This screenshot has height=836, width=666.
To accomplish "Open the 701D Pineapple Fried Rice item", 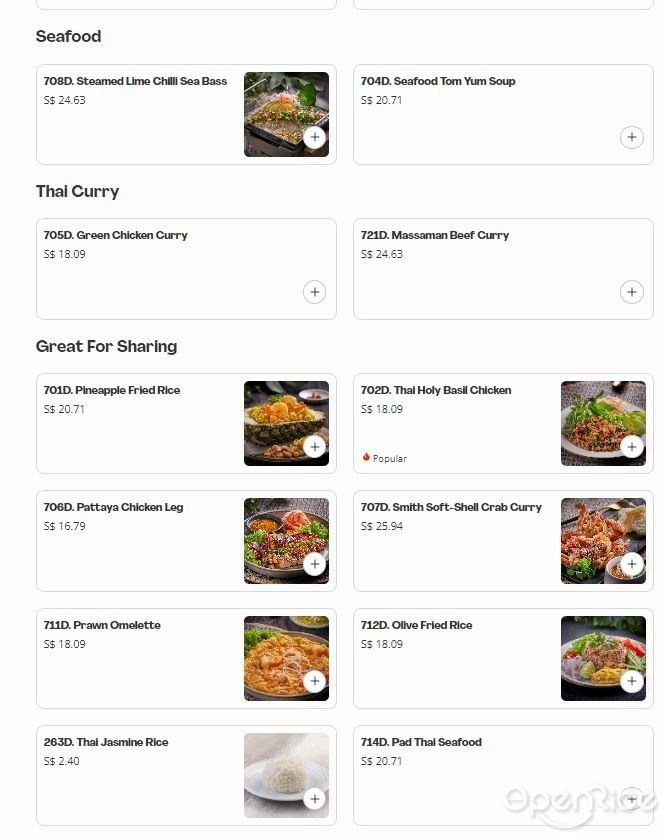I will [x=112, y=391].
